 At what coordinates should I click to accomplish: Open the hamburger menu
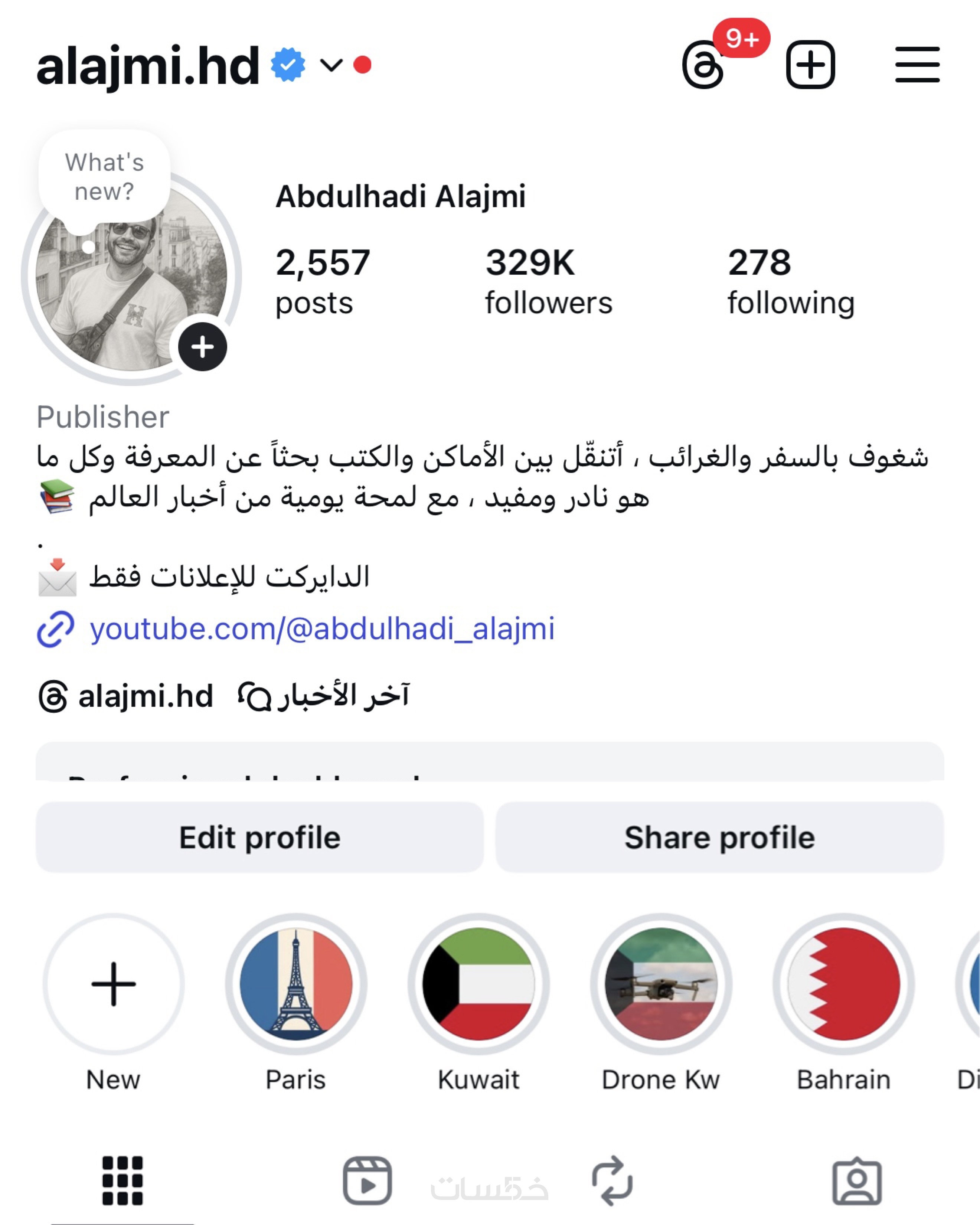[x=917, y=65]
